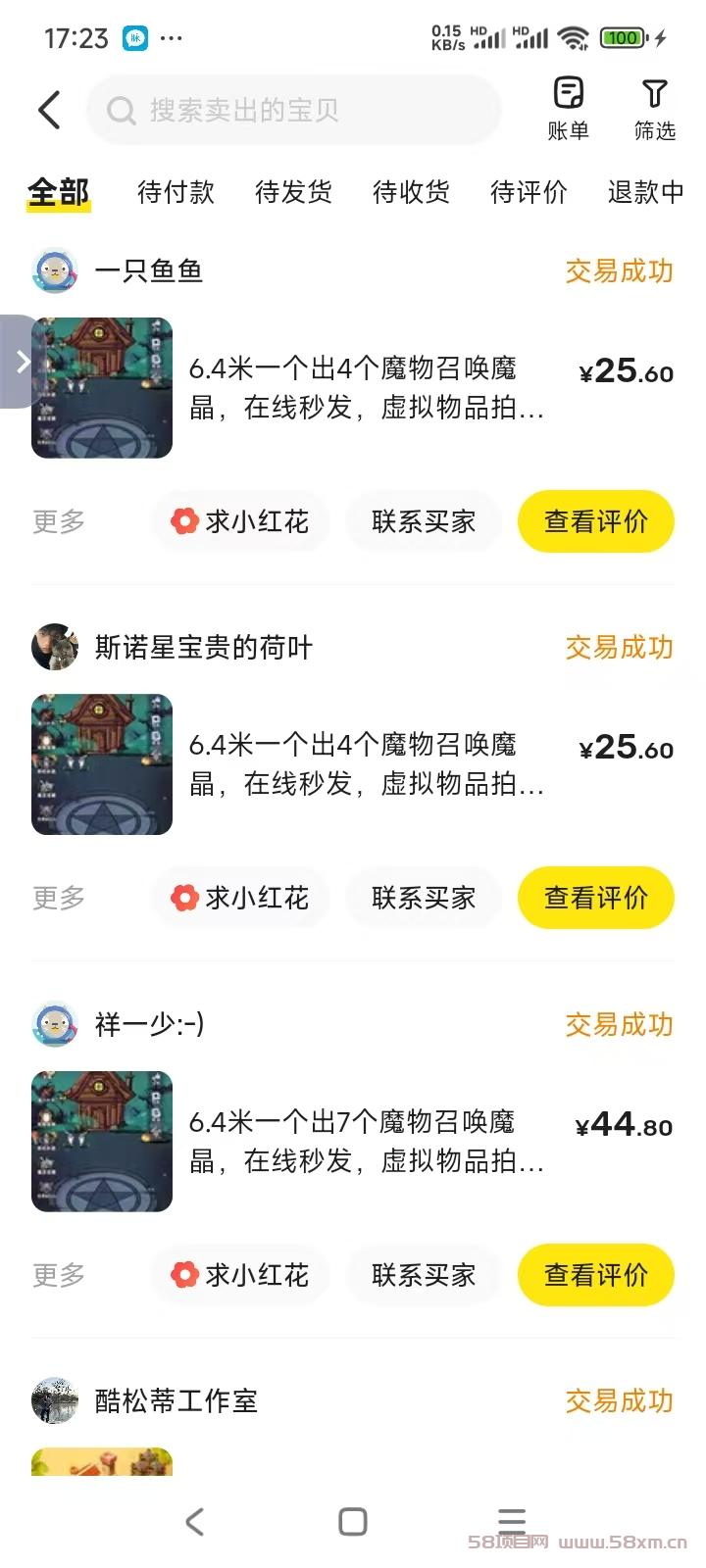
Task: Open 更多 options for 斯诺星宝贵的荷叶's order
Action: (59, 898)
